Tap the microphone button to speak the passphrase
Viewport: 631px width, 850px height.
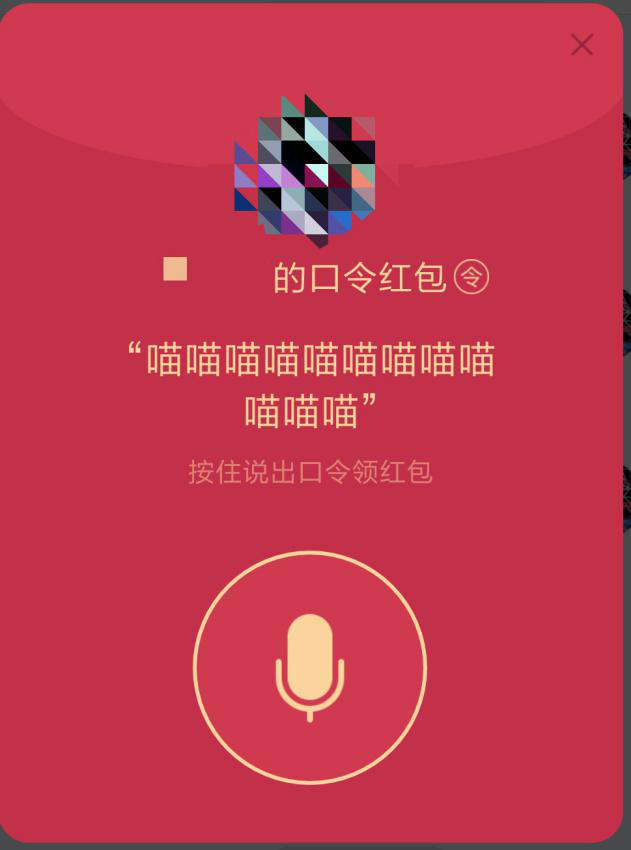[310, 666]
